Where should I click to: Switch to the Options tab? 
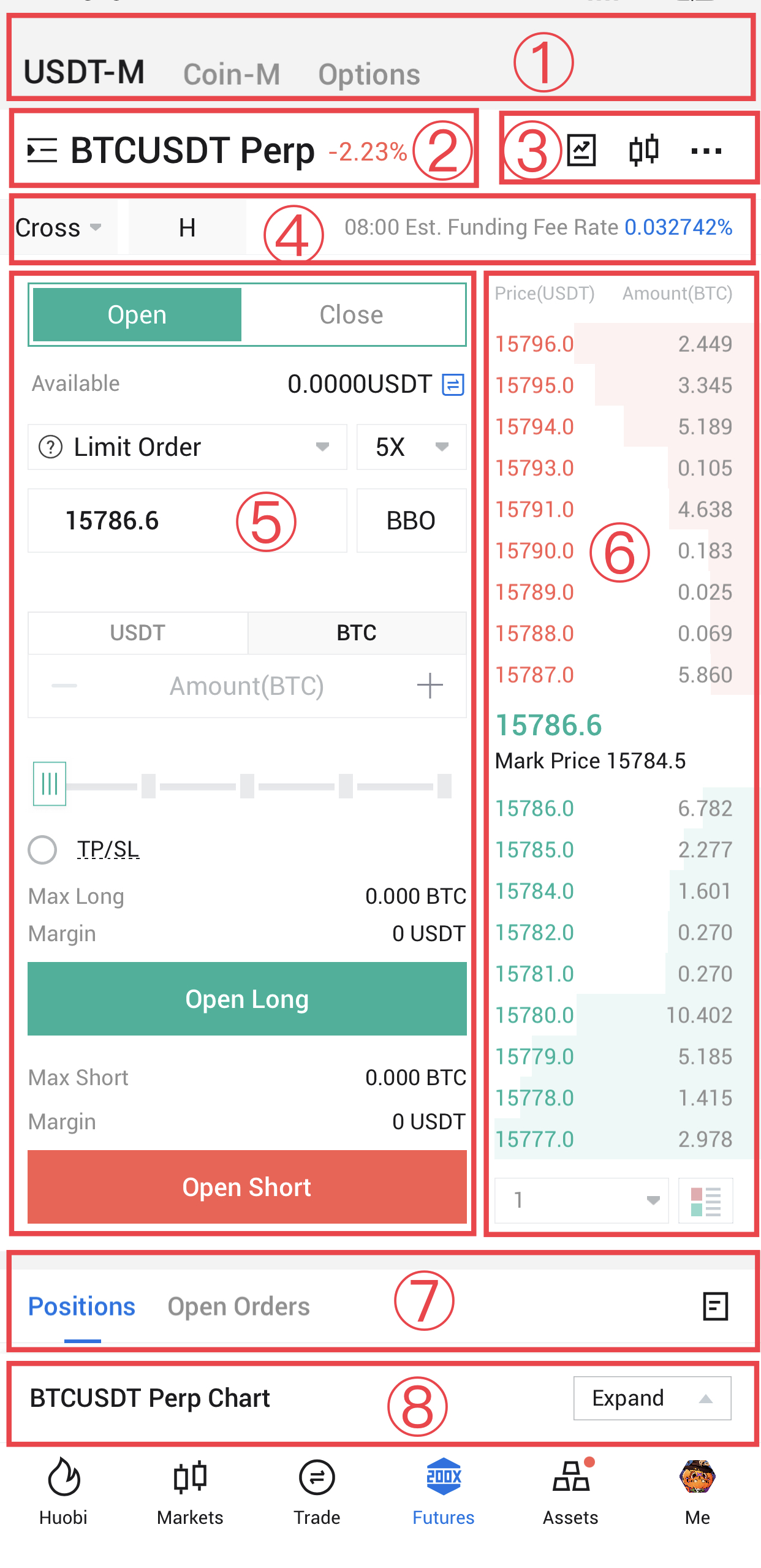click(x=369, y=75)
